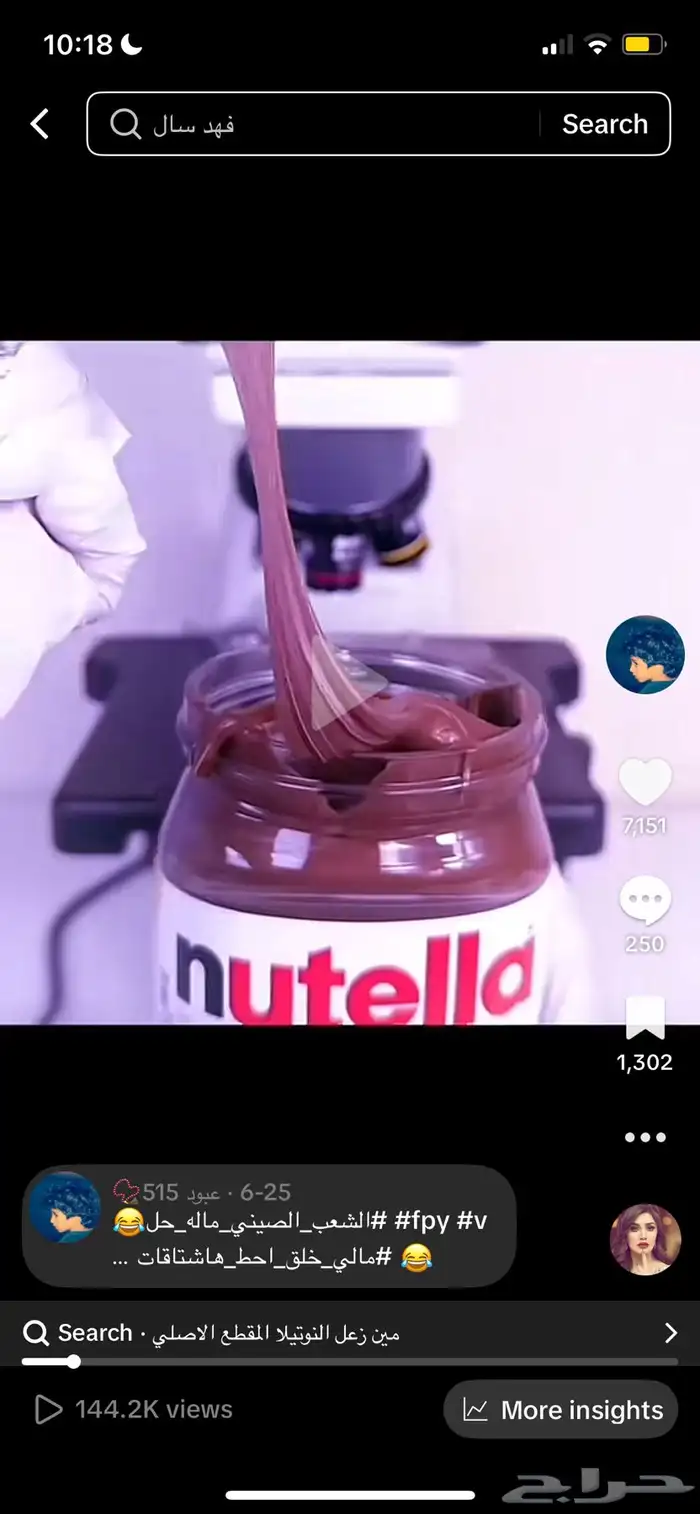Like this video with the heart icon
The width and height of the screenshot is (700, 1514).
tap(645, 782)
